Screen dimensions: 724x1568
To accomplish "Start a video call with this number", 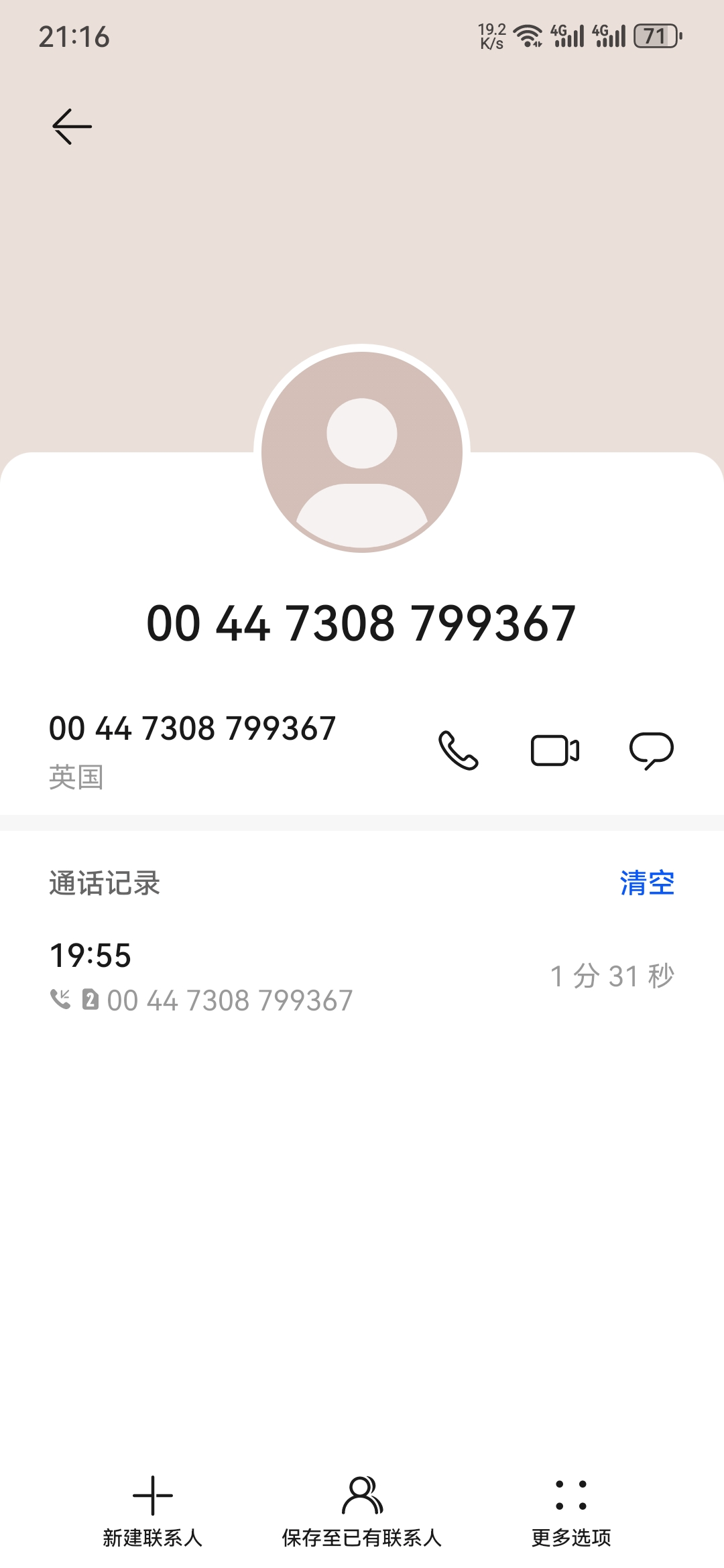I will [555, 750].
